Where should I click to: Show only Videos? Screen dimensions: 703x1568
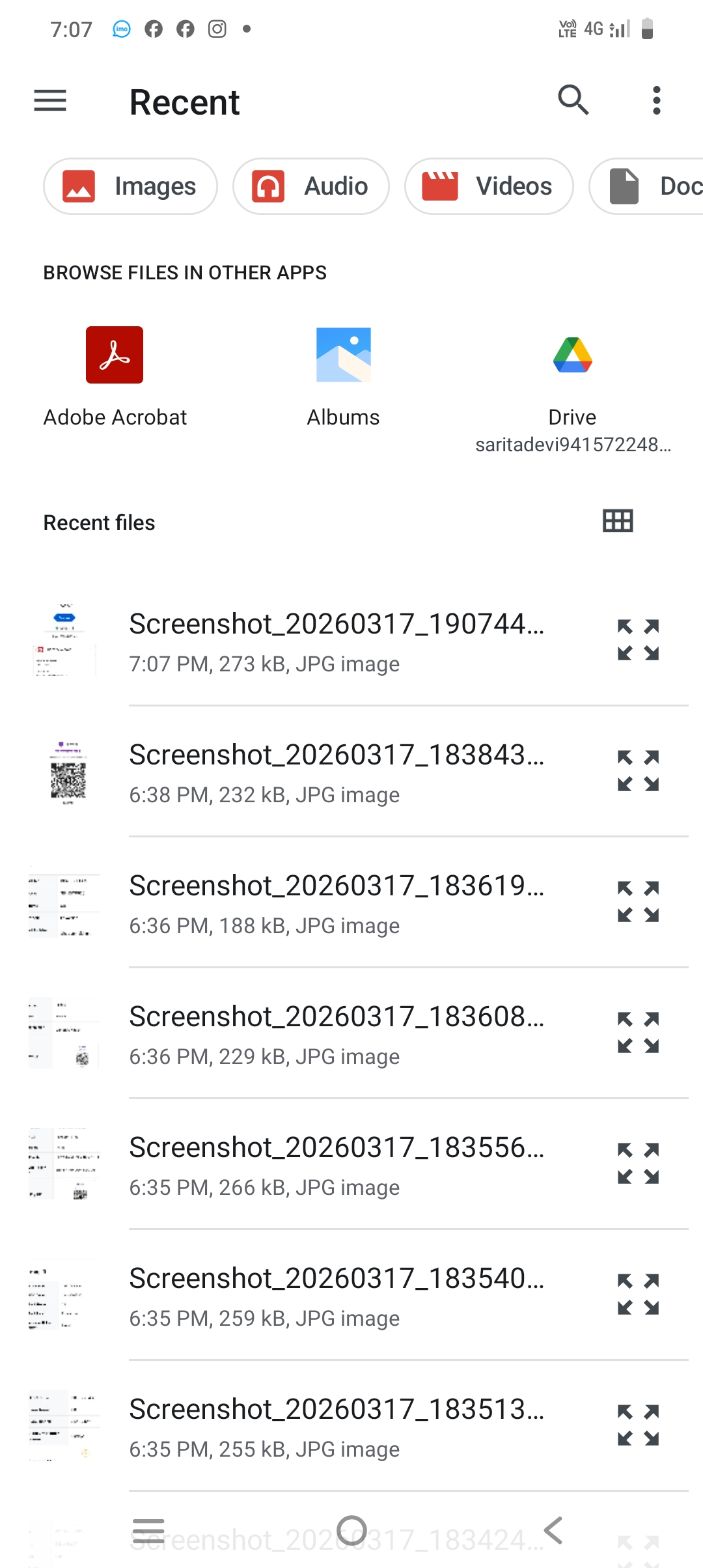(489, 186)
